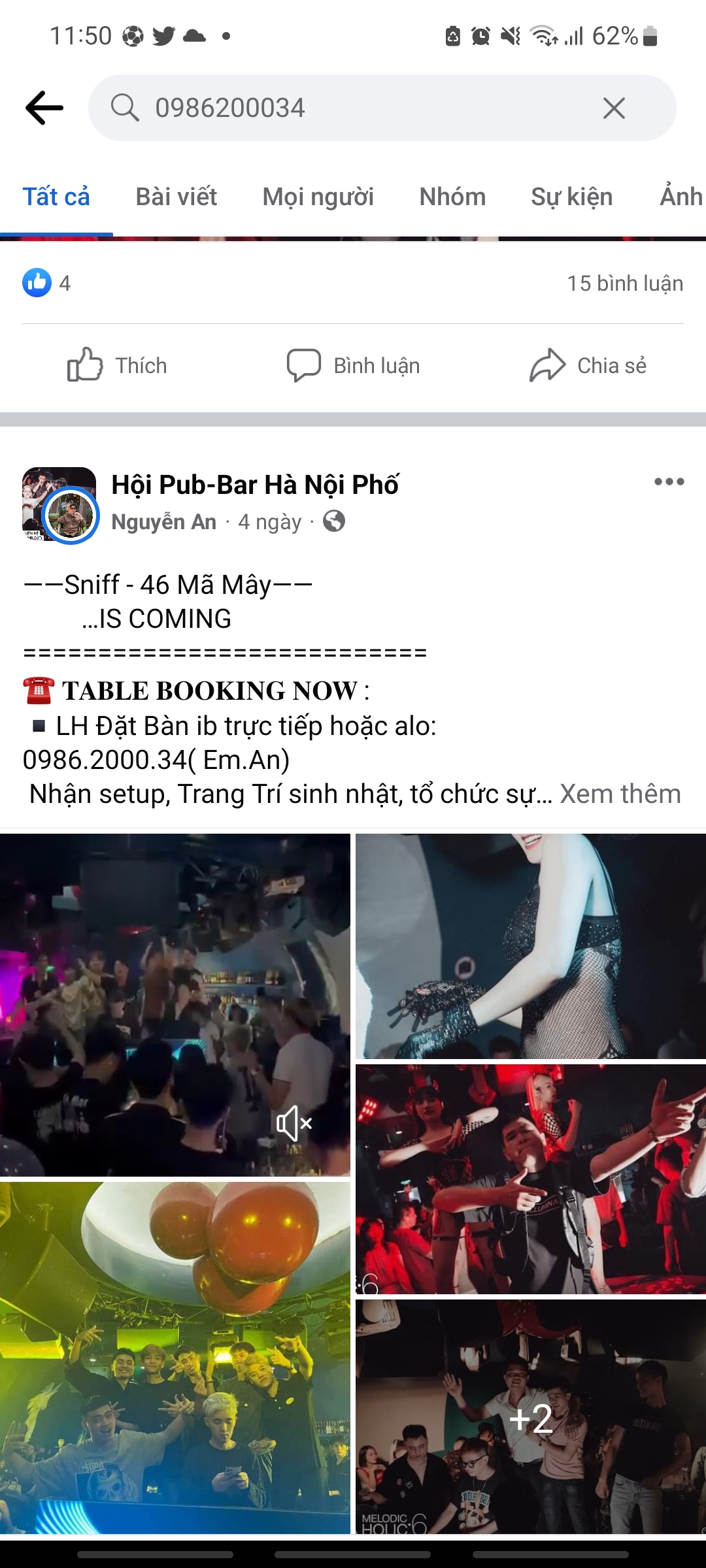Image resolution: width=706 pixels, height=1568 pixels.
Task: Clear the search query with X
Action: 613,108
